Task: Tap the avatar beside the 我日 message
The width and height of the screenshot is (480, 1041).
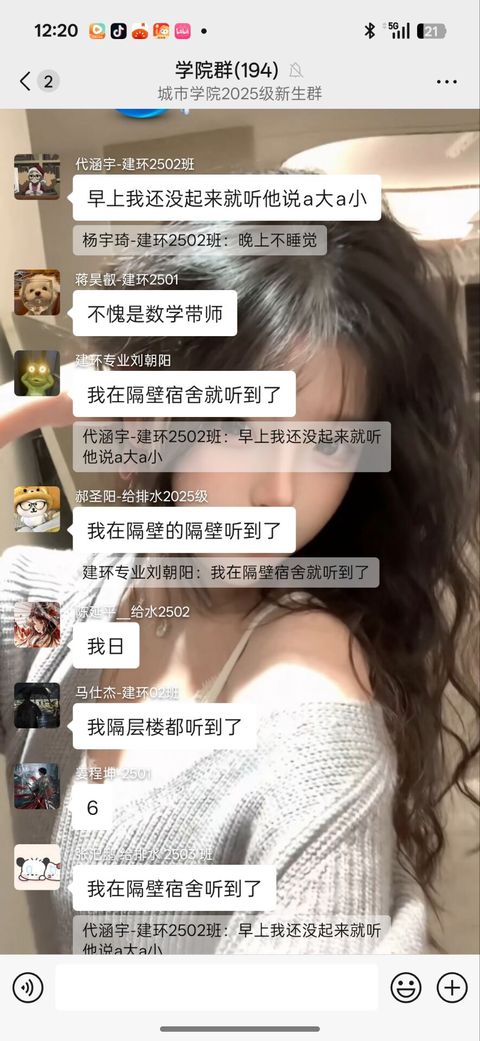Action: pyautogui.click(x=37, y=624)
